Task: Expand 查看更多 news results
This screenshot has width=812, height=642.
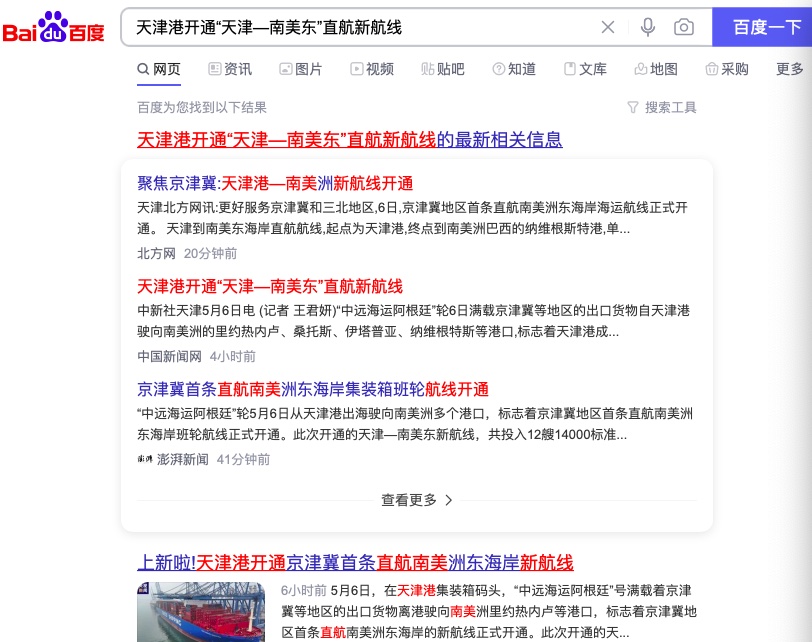Action: (x=416, y=499)
